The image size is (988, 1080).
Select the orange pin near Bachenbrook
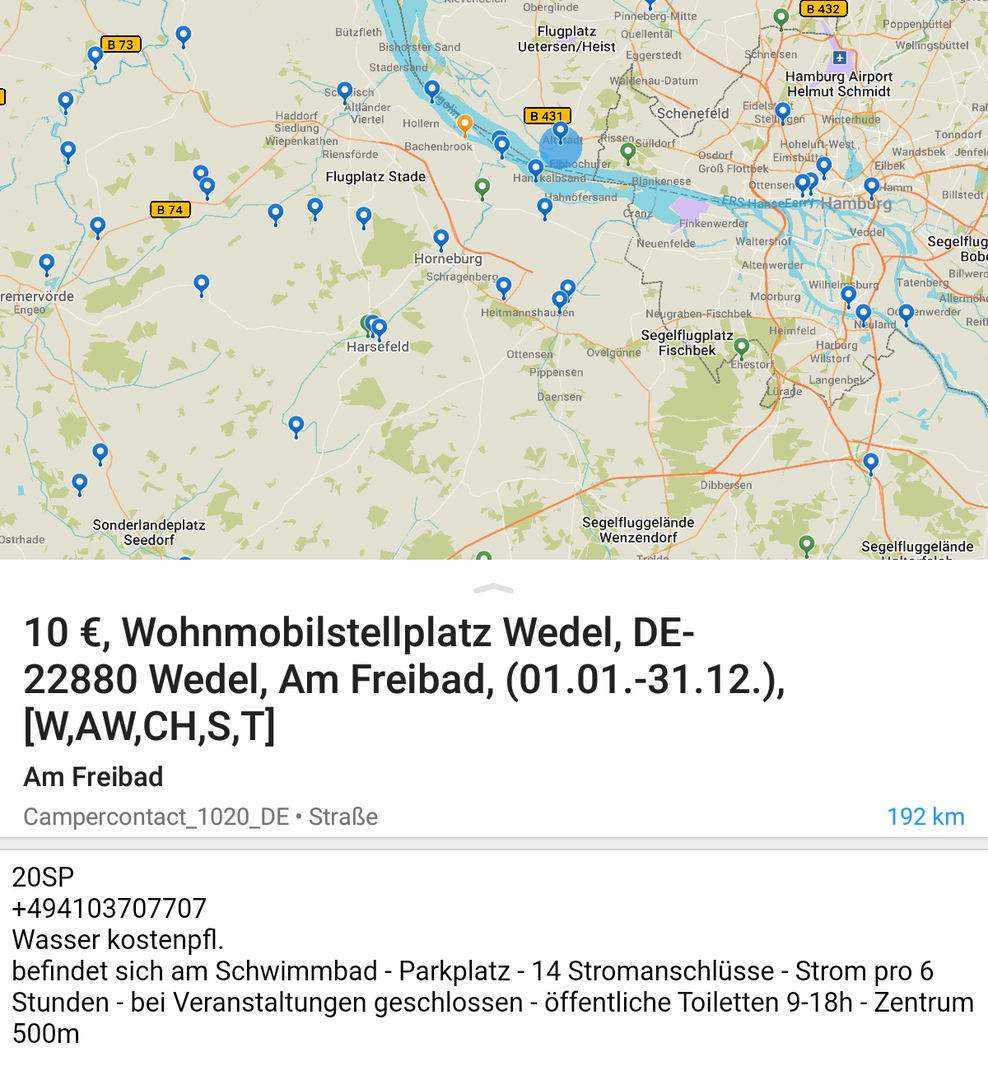[464, 124]
